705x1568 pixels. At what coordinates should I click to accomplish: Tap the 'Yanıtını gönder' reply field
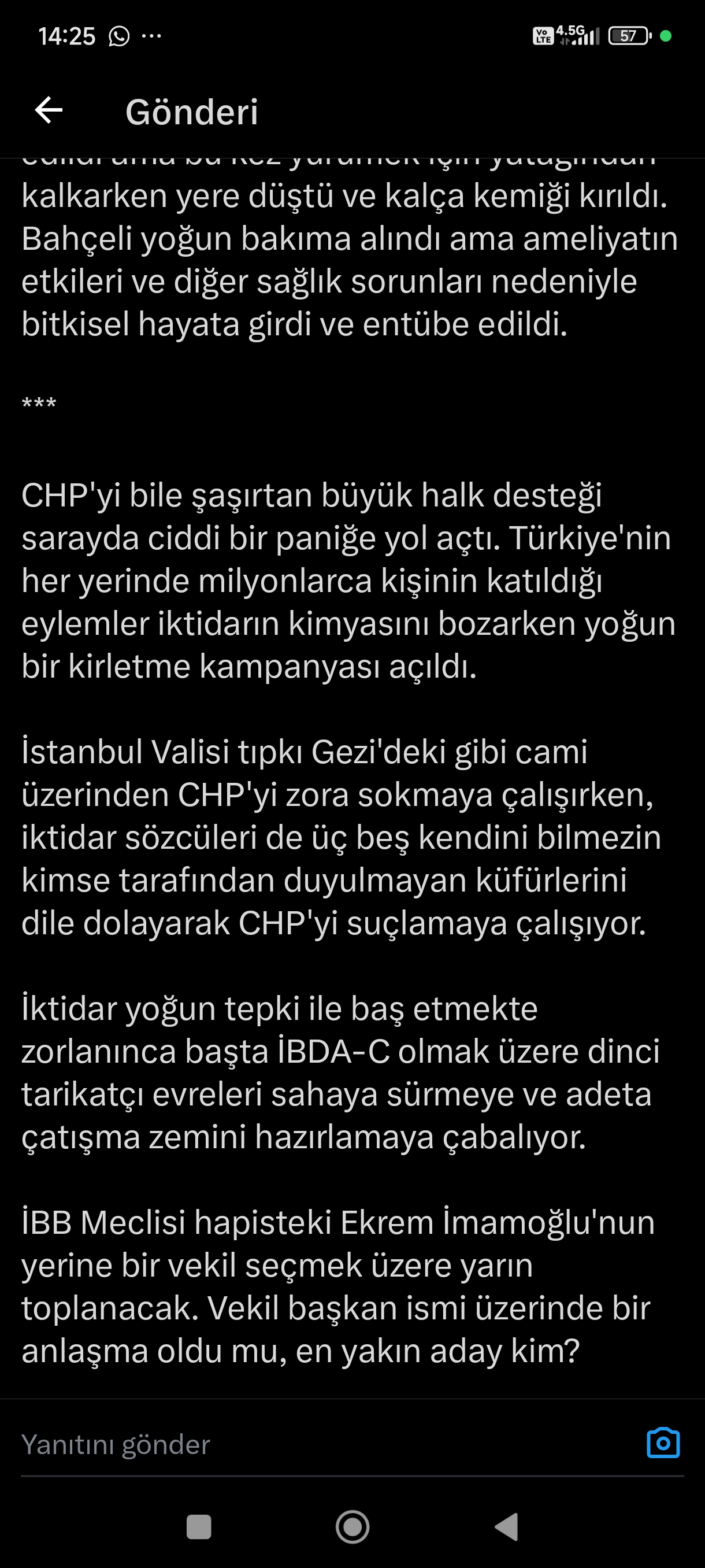304,1444
